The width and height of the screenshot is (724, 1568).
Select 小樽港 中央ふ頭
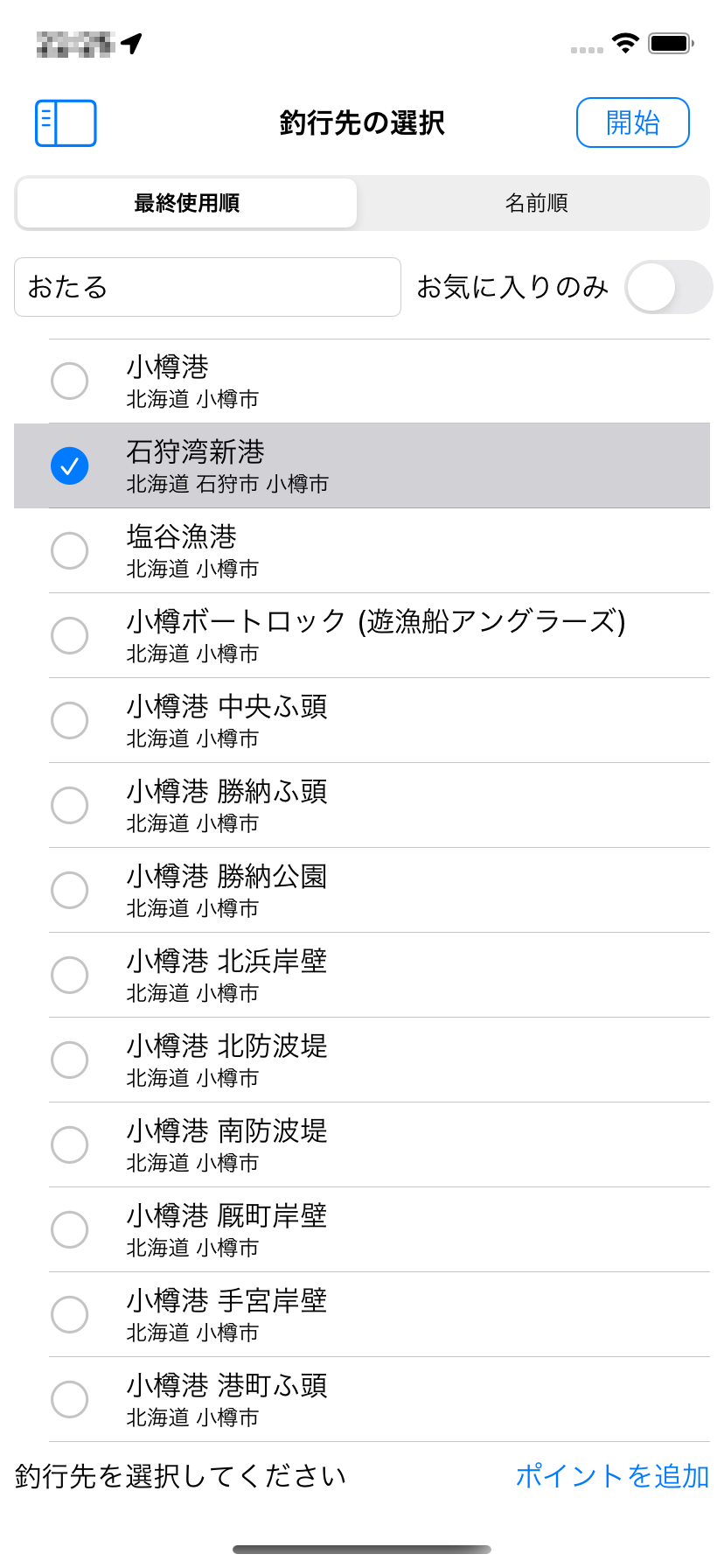362,721
